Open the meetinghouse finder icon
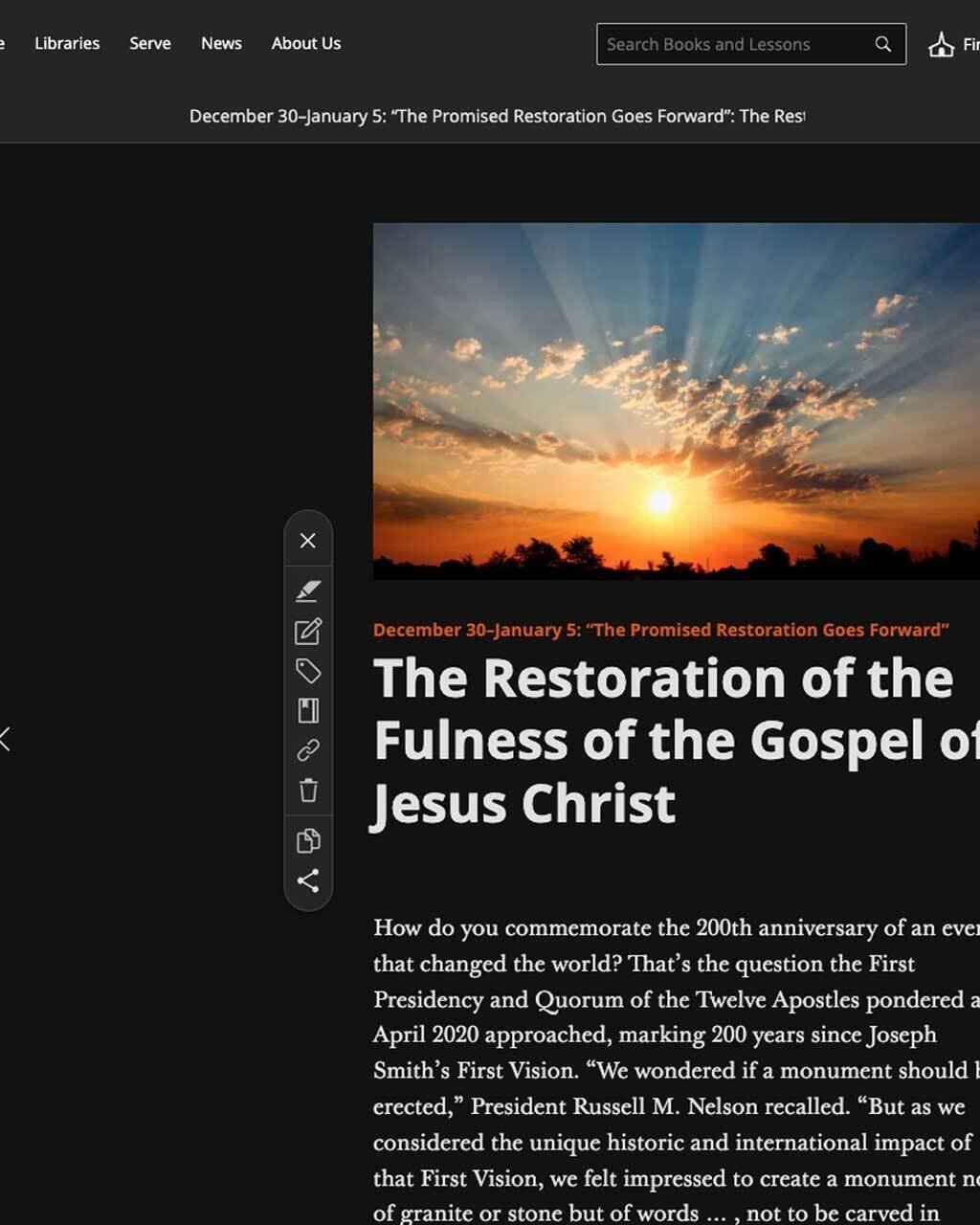 coord(942,44)
